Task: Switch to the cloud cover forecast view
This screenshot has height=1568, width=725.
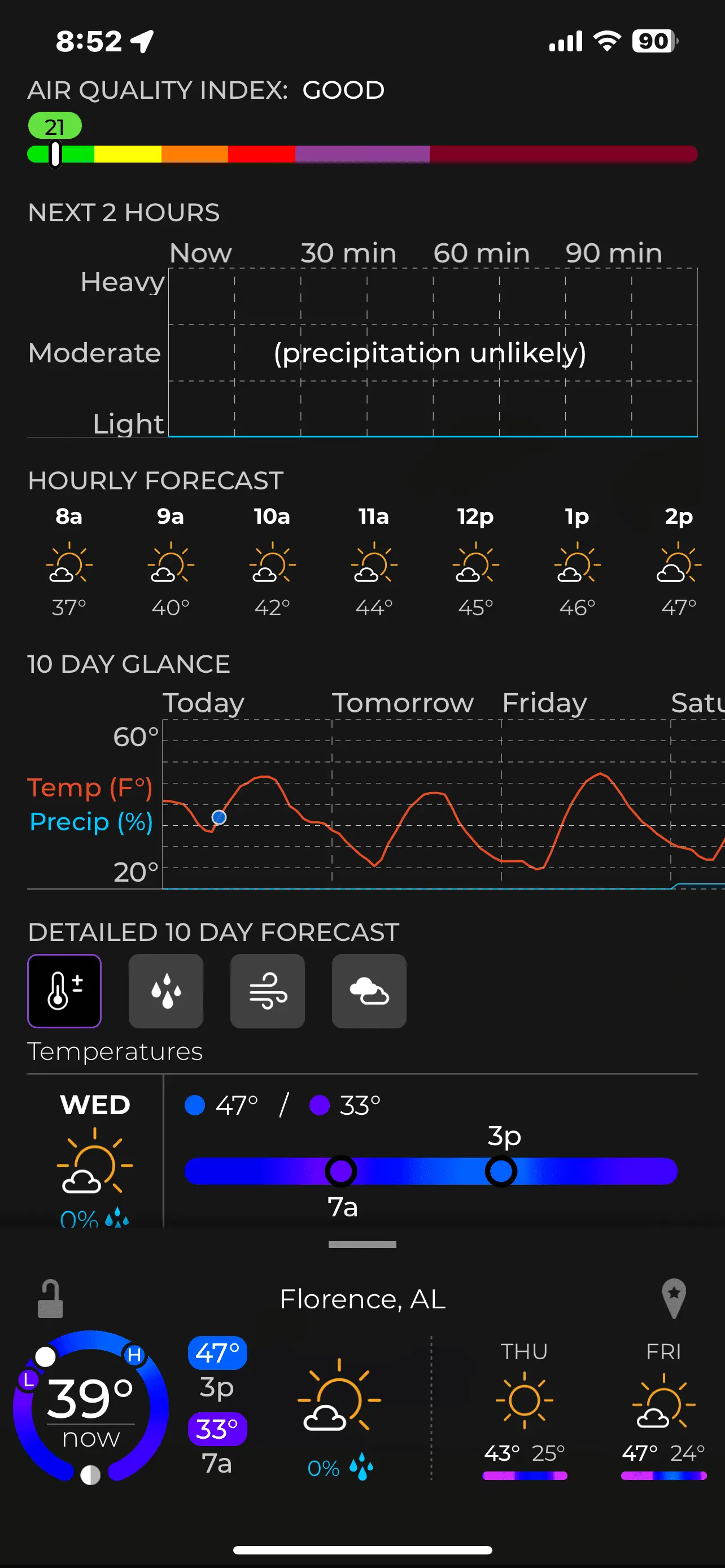Action: [x=369, y=991]
